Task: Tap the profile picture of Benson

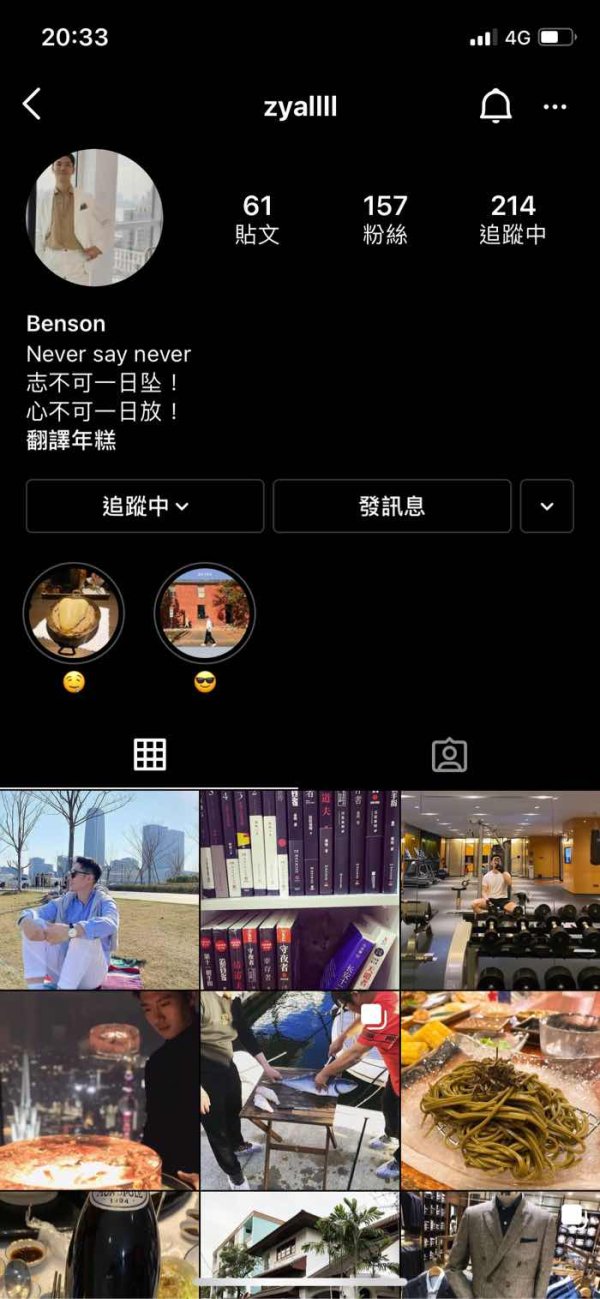Action: pyautogui.click(x=94, y=218)
